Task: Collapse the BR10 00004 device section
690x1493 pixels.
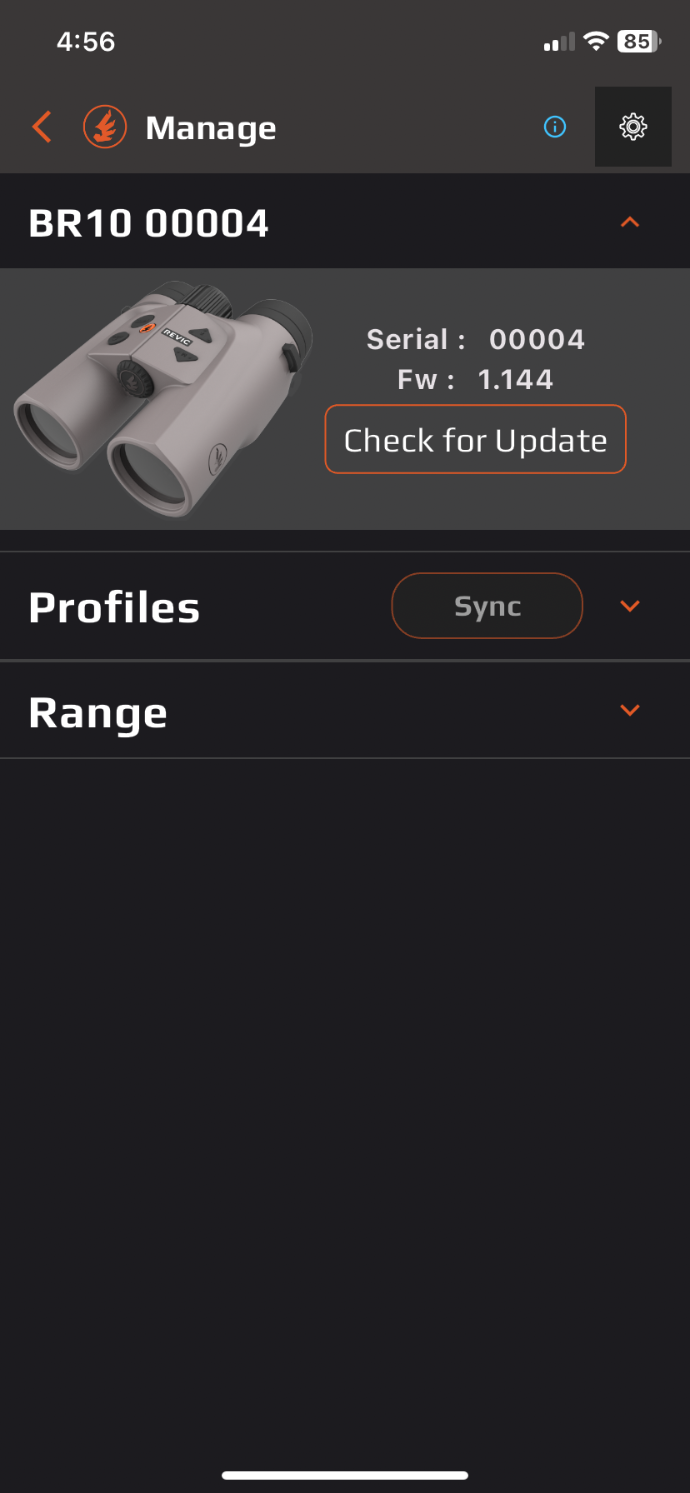Action: (630, 222)
